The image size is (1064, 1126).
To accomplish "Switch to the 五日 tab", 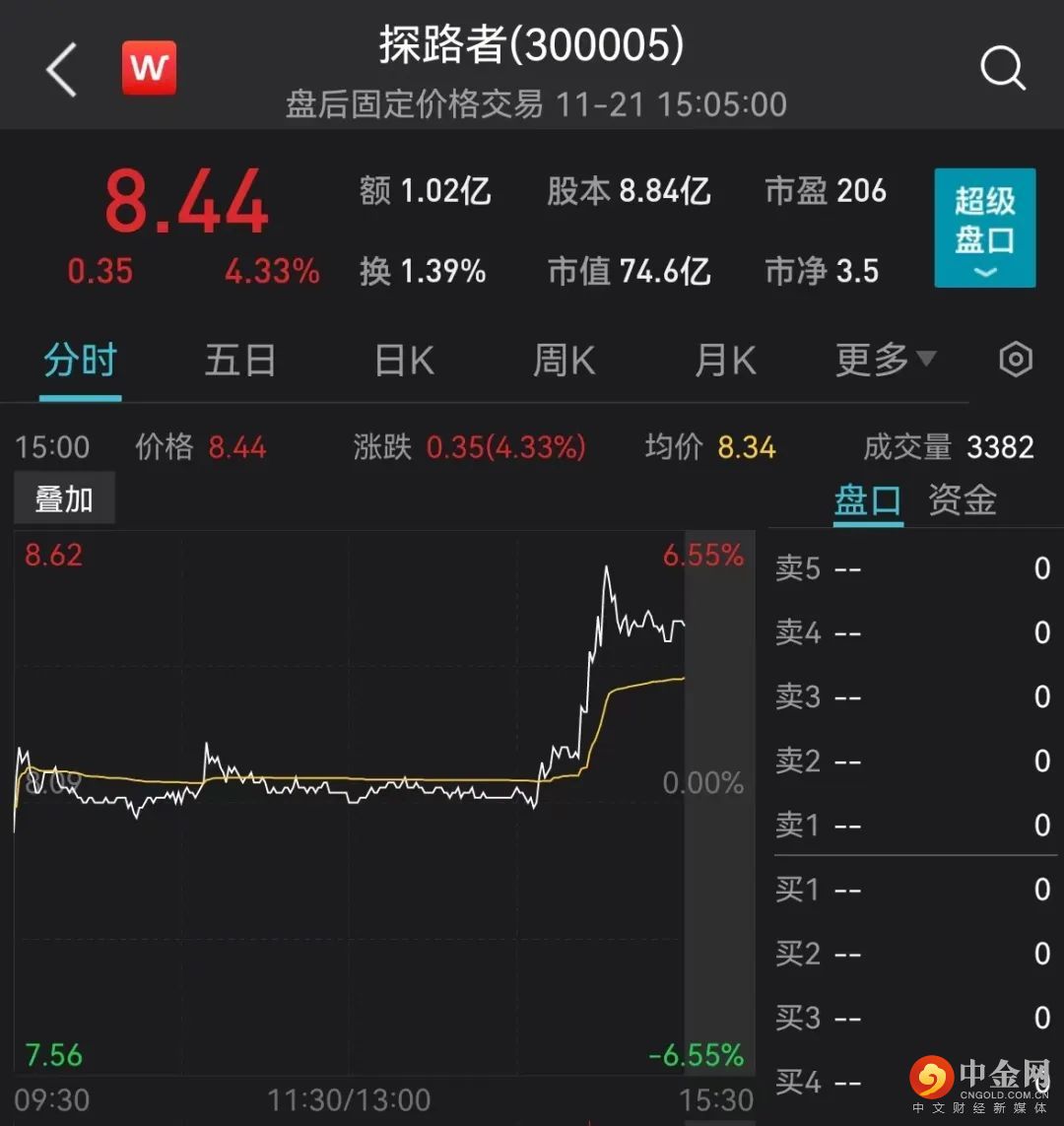I will 239,361.
